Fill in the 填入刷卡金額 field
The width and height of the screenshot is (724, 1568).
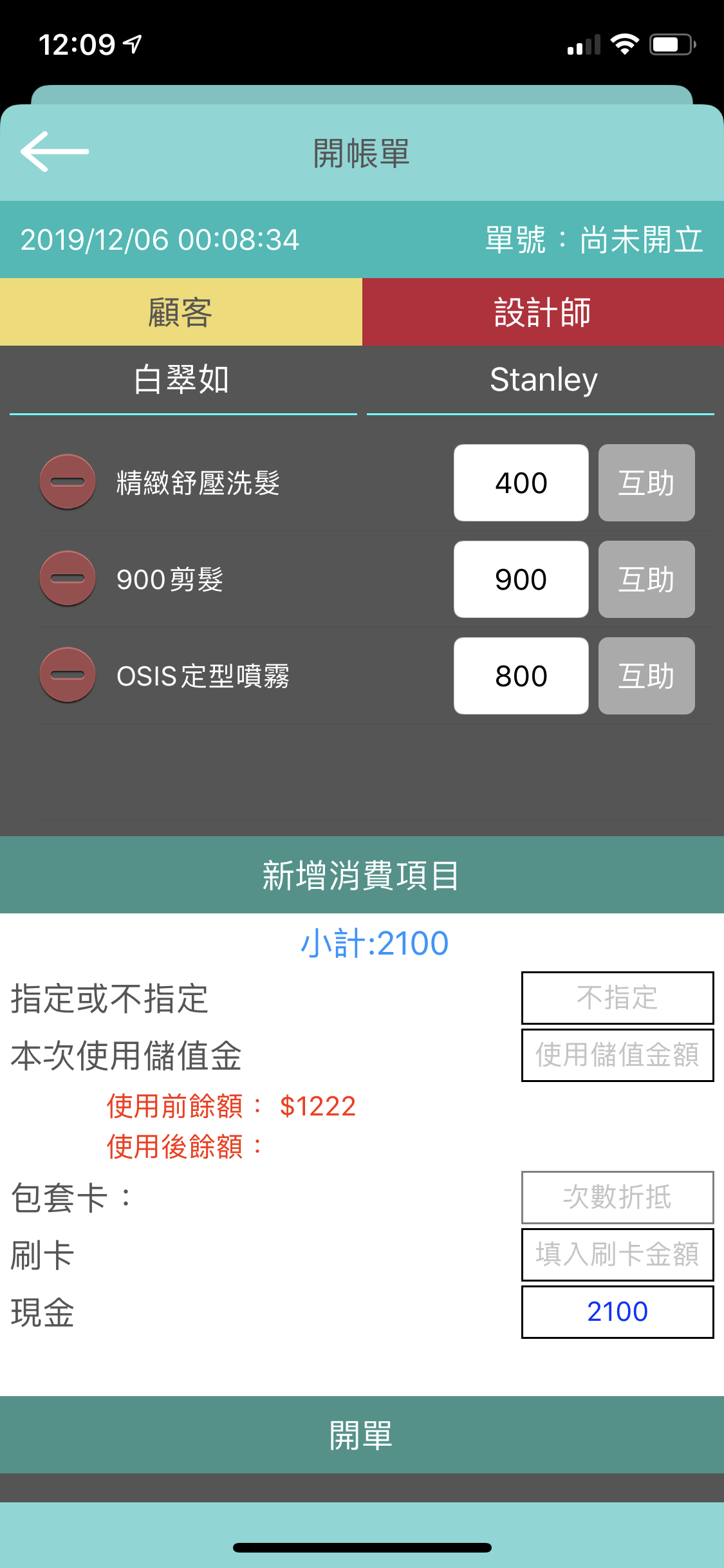[617, 1255]
